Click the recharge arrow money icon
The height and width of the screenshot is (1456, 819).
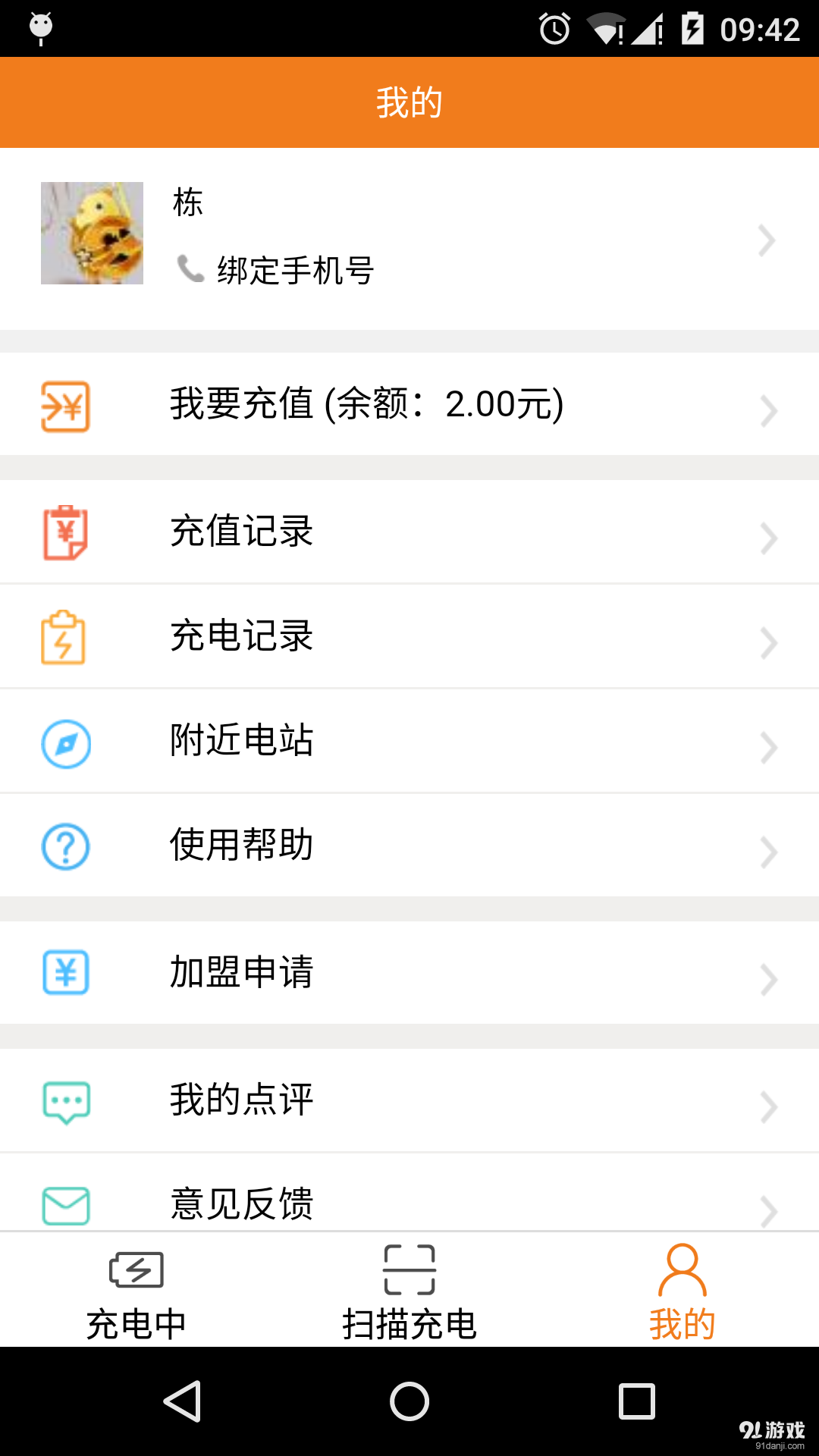65,407
